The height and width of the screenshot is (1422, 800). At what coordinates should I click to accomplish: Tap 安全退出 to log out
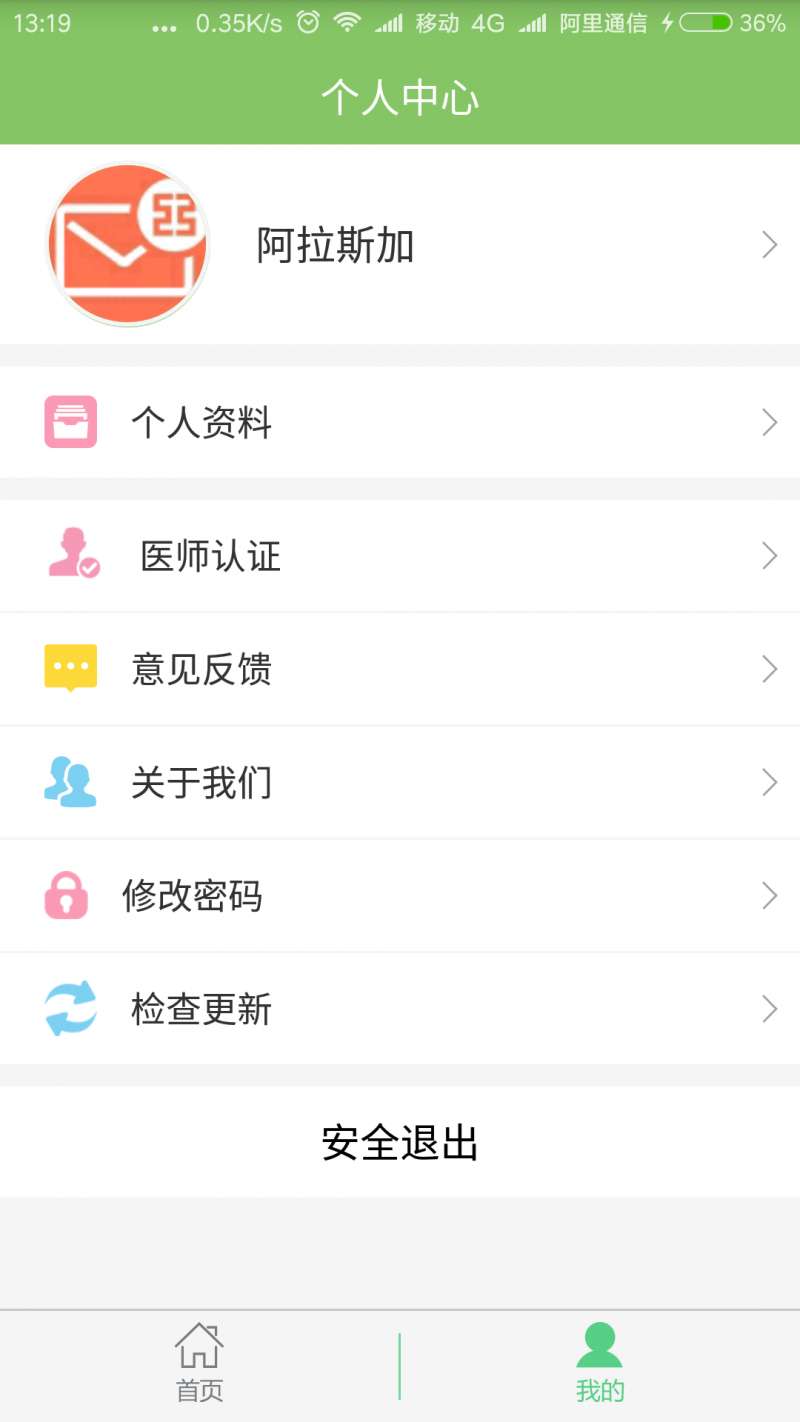(x=400, y=1142)
